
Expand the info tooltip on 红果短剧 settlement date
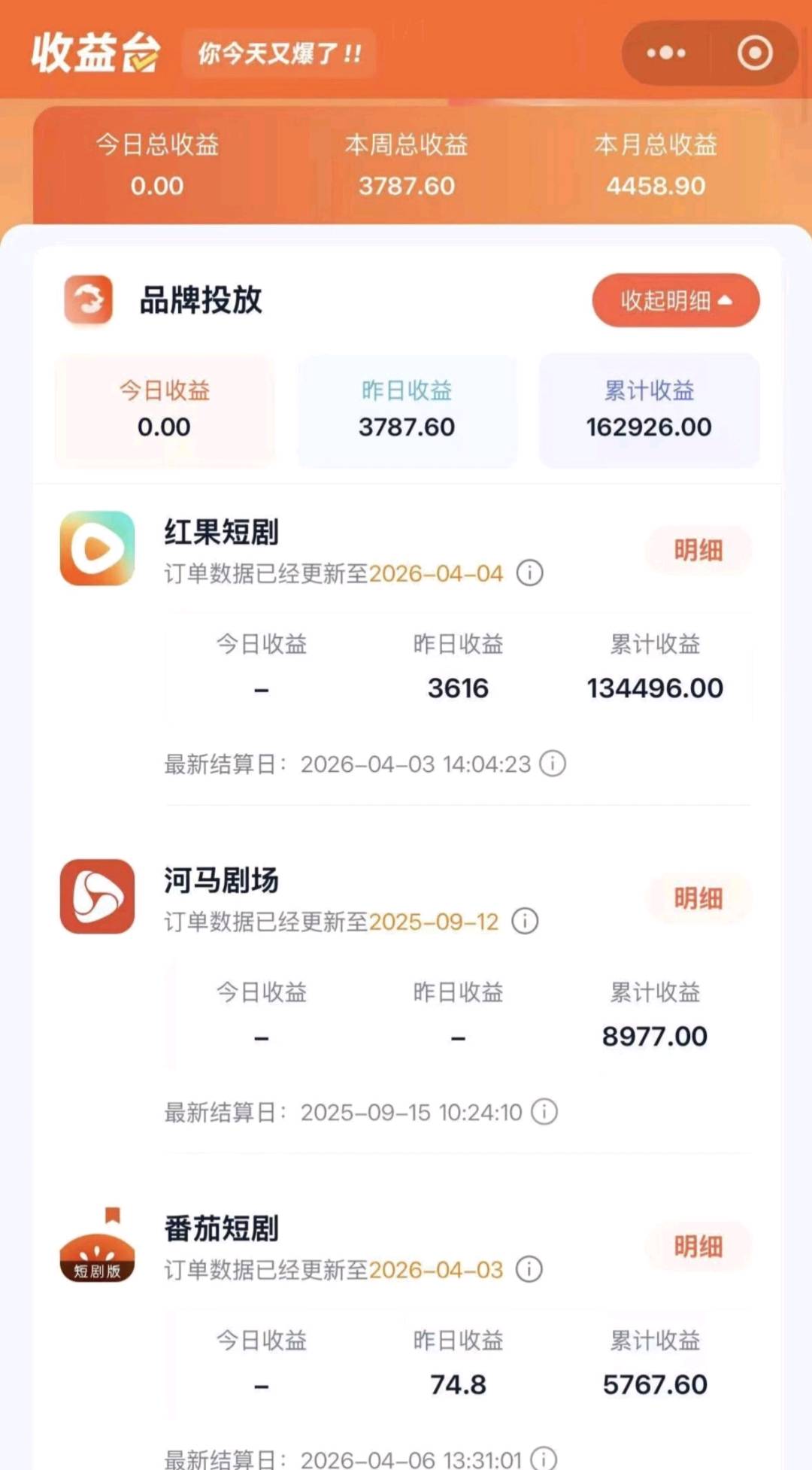coord(551,764)
